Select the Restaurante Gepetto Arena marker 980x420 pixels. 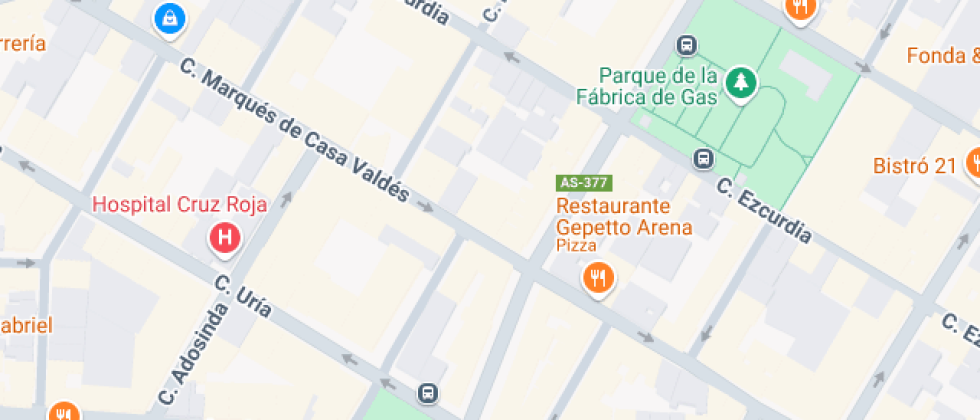pyautogui.click(x=598, y=277)
